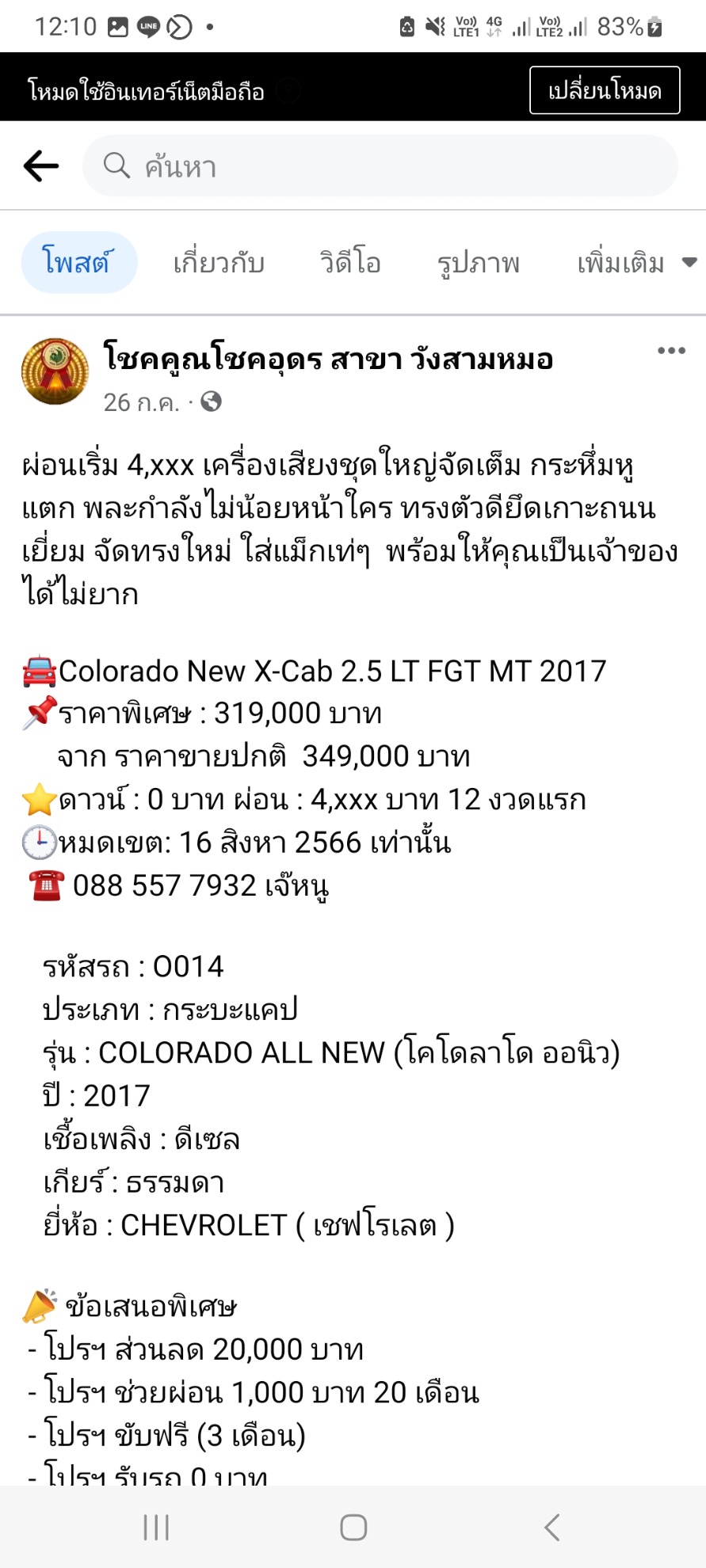Tap the system back button
Screen dimensions: 706x1568
pos(552,1527)
